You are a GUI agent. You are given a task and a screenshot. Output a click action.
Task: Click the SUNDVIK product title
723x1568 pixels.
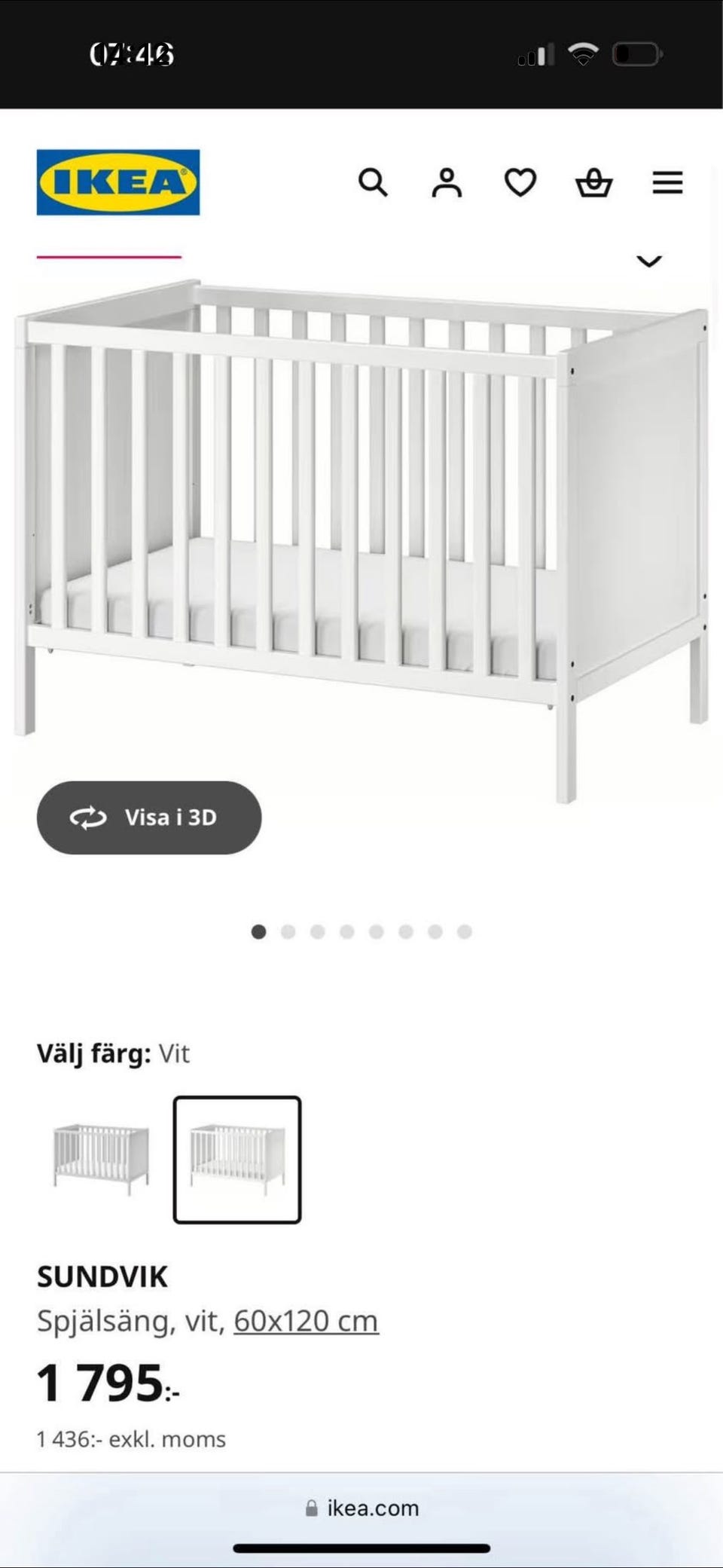tap(102, 1276)
